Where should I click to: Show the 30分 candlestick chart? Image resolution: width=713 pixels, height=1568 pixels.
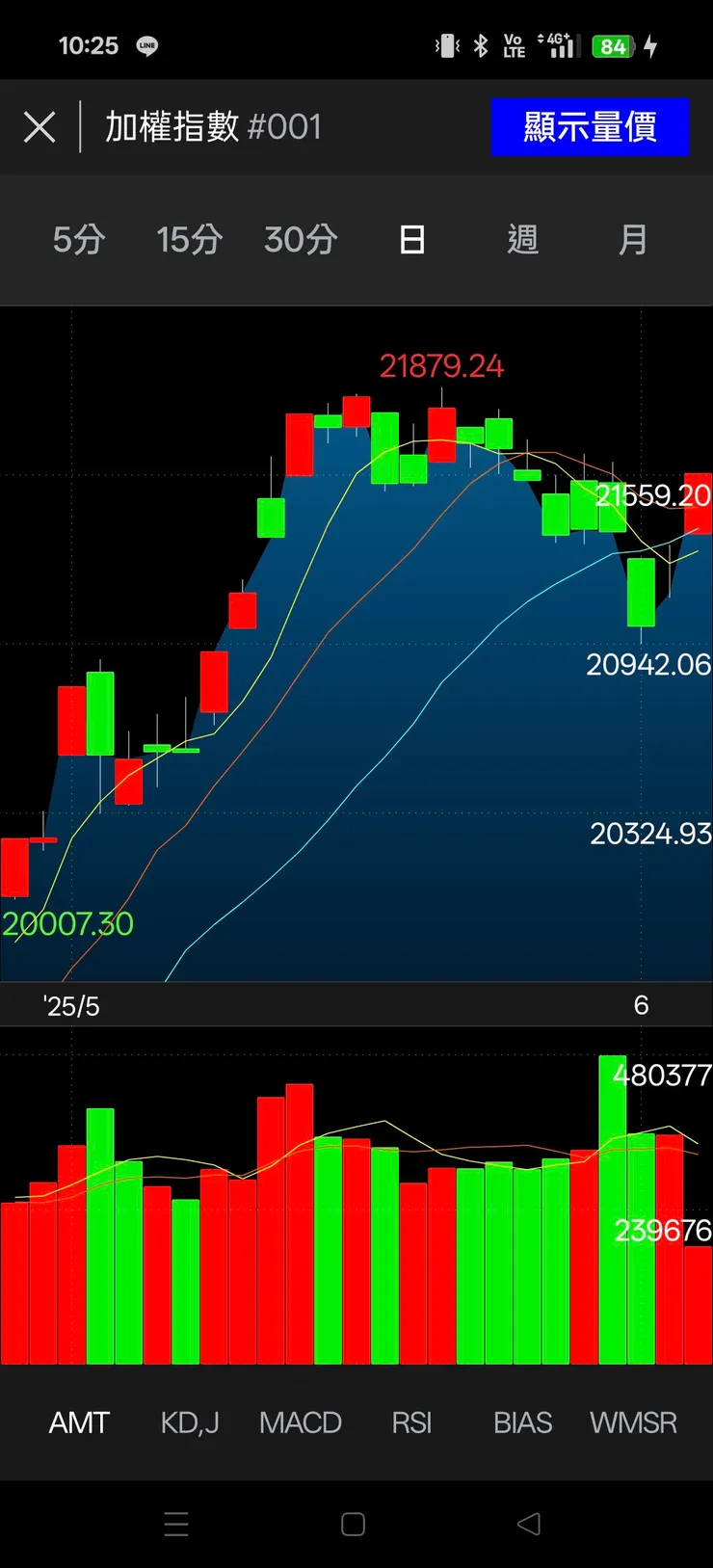301,240
